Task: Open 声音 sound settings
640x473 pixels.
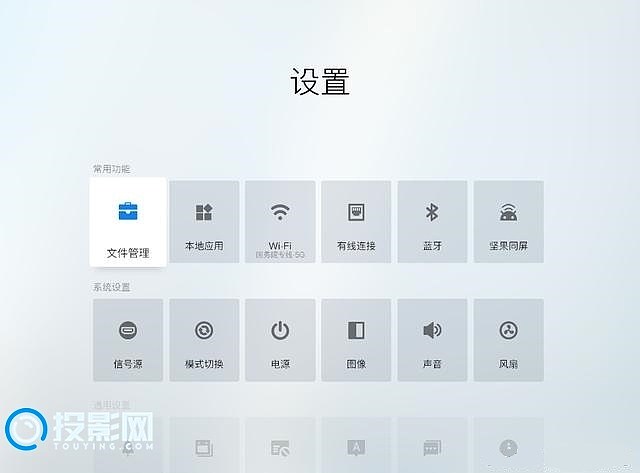Action: (432, 340)
